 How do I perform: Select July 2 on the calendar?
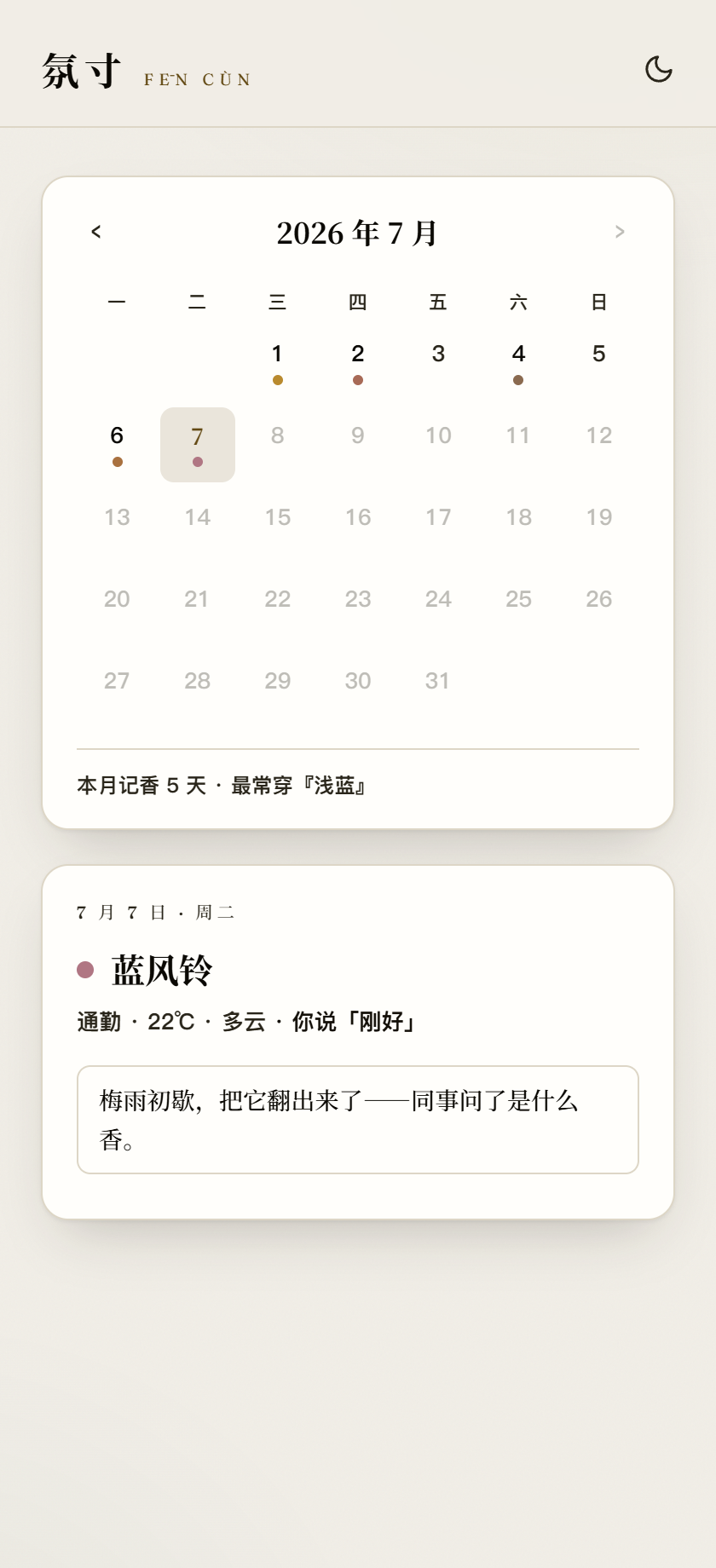click(x=358, y=363)
